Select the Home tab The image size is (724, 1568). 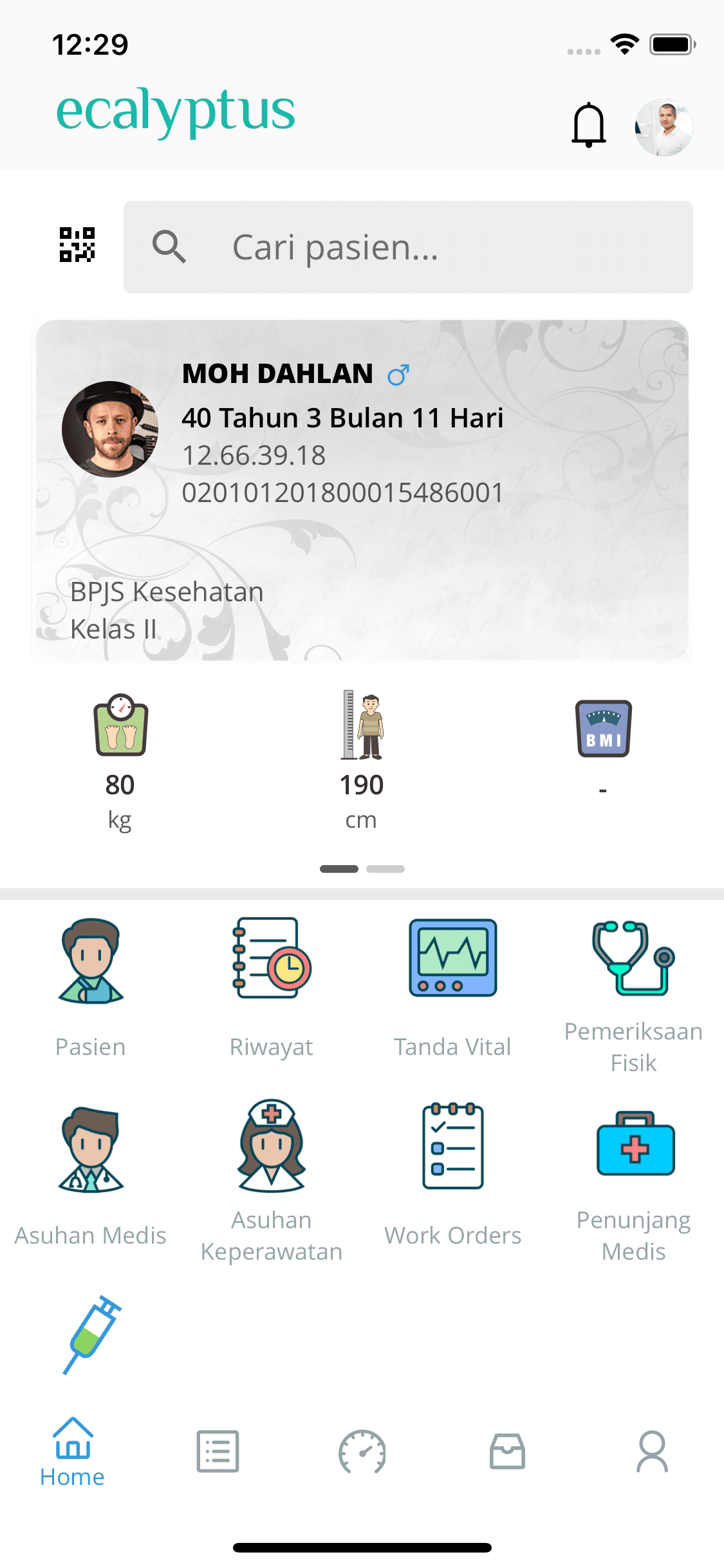72,1453
